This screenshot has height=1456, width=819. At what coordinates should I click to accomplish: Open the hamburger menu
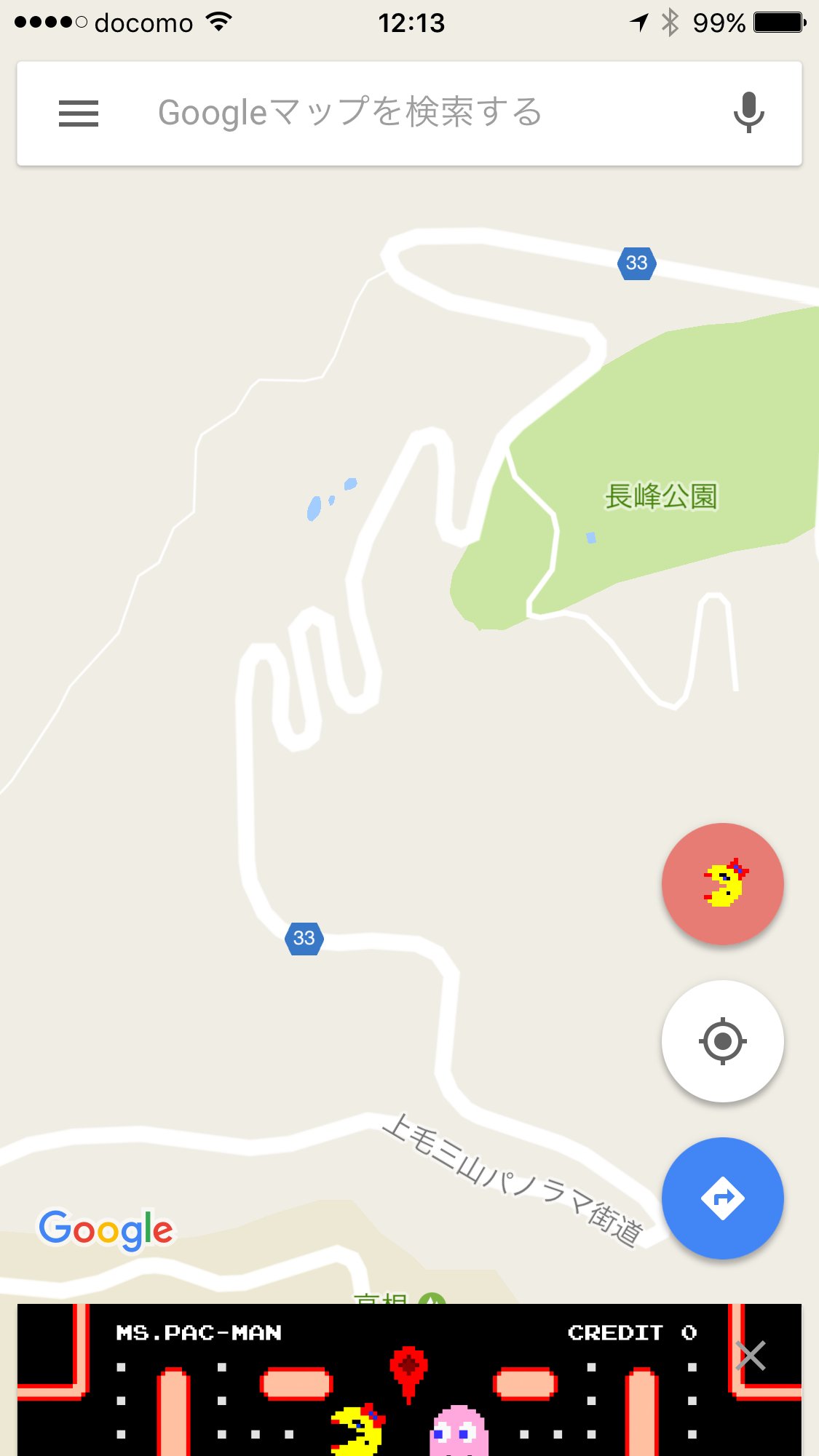coord(79,114)
